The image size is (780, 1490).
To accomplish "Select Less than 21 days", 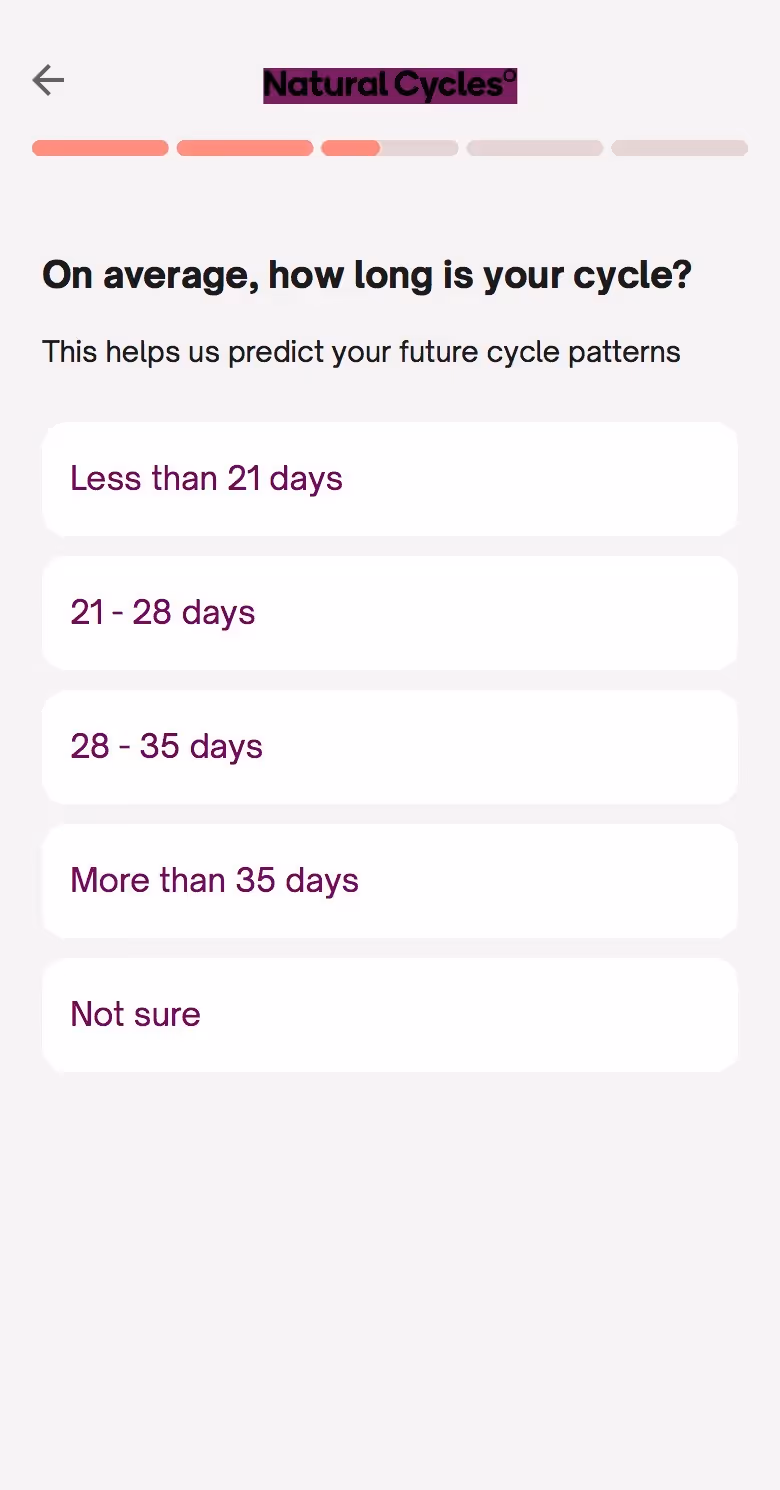I will pyautogui.click(x=389, y=479).
